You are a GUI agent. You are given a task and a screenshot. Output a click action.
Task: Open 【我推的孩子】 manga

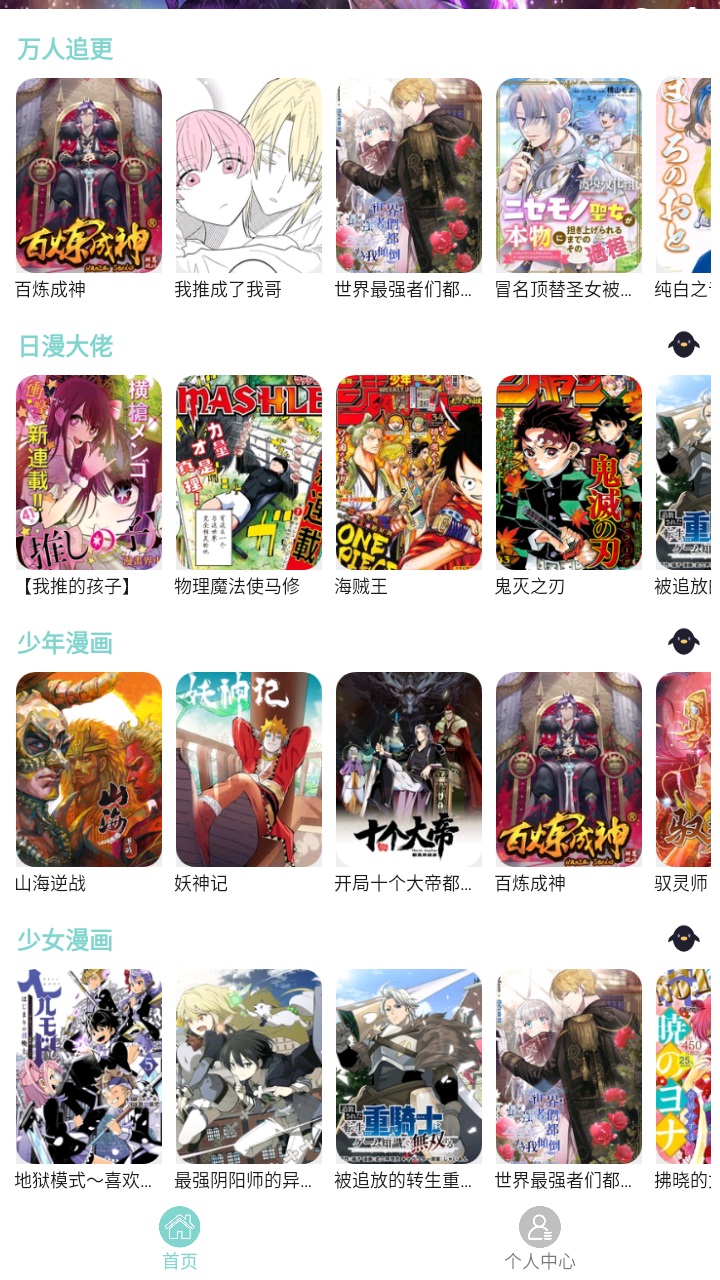[89, 473]
